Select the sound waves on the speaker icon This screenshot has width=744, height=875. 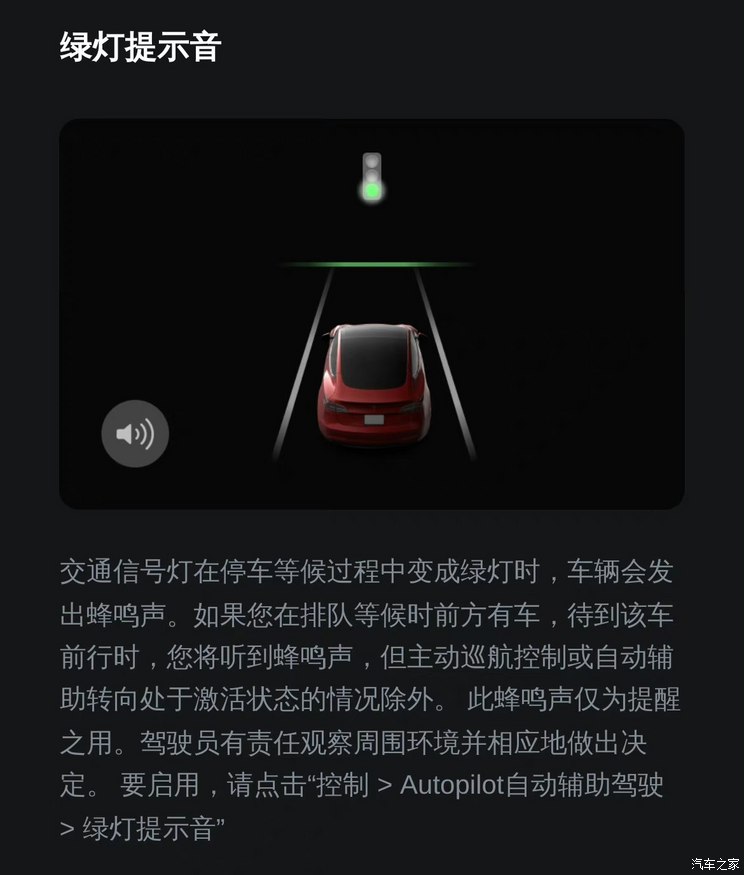pyautogui.click(x=145, y=433)
